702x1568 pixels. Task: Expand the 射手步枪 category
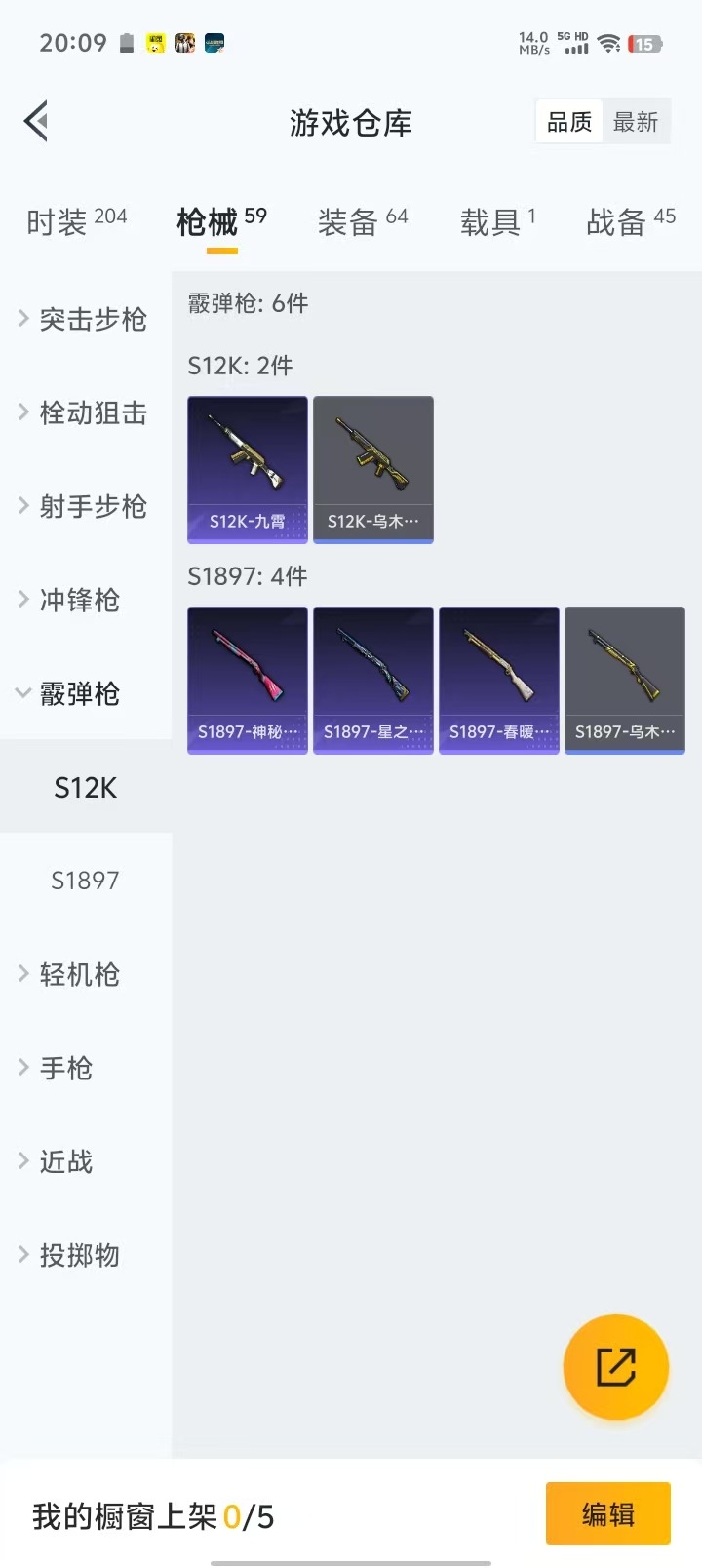coord(85,506)
